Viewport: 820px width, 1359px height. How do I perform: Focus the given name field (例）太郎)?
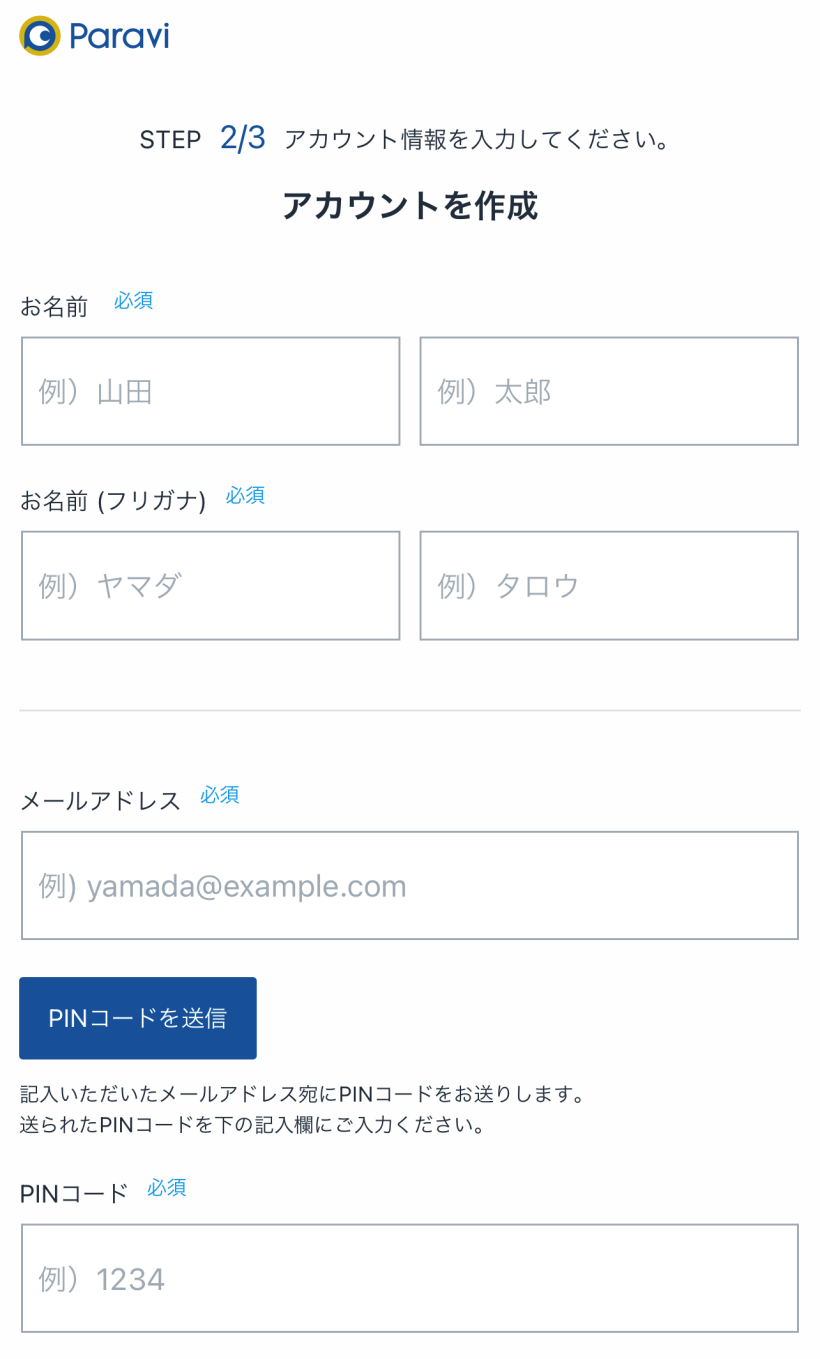coord(609,391)
